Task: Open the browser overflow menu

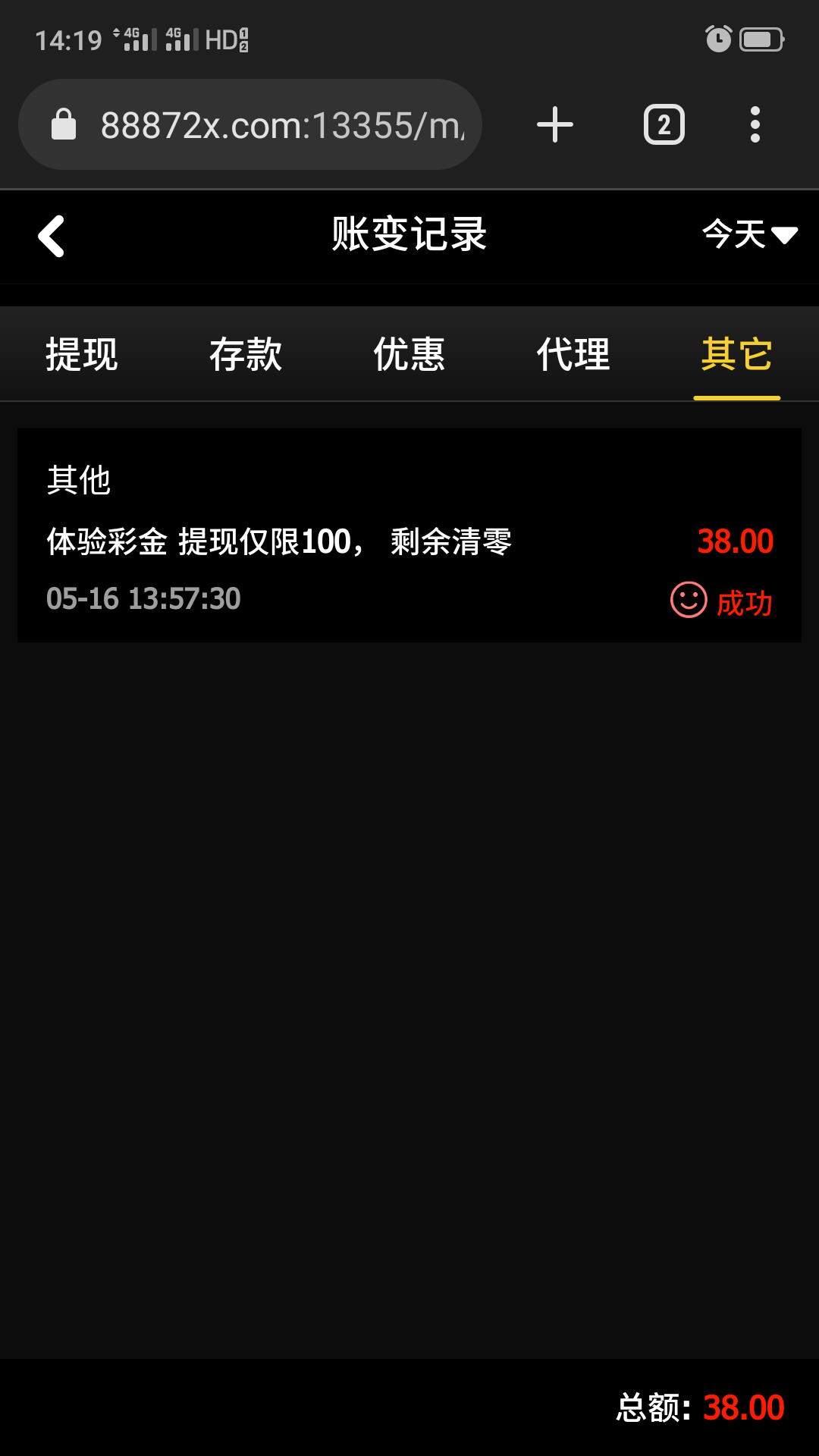Action: [755, 125]
